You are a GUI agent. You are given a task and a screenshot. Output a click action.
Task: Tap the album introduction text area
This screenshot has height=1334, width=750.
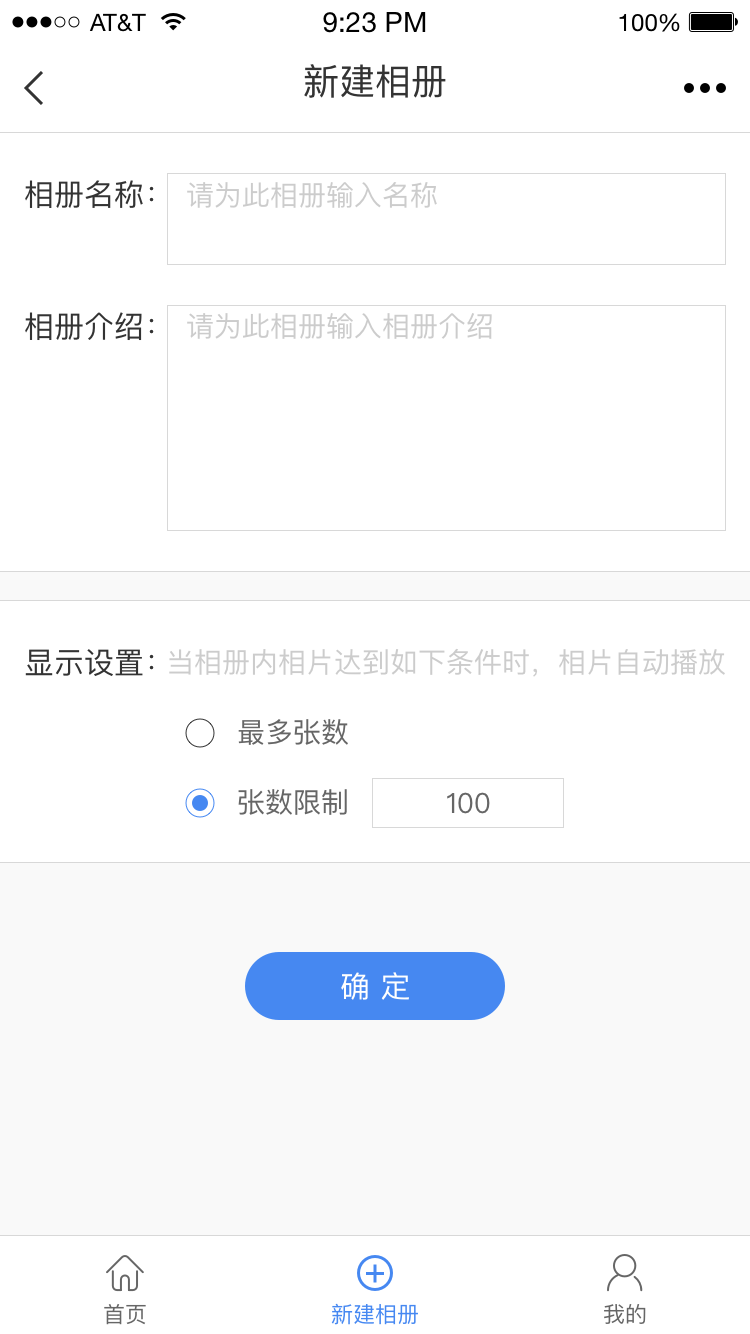[x=446, y=418]
